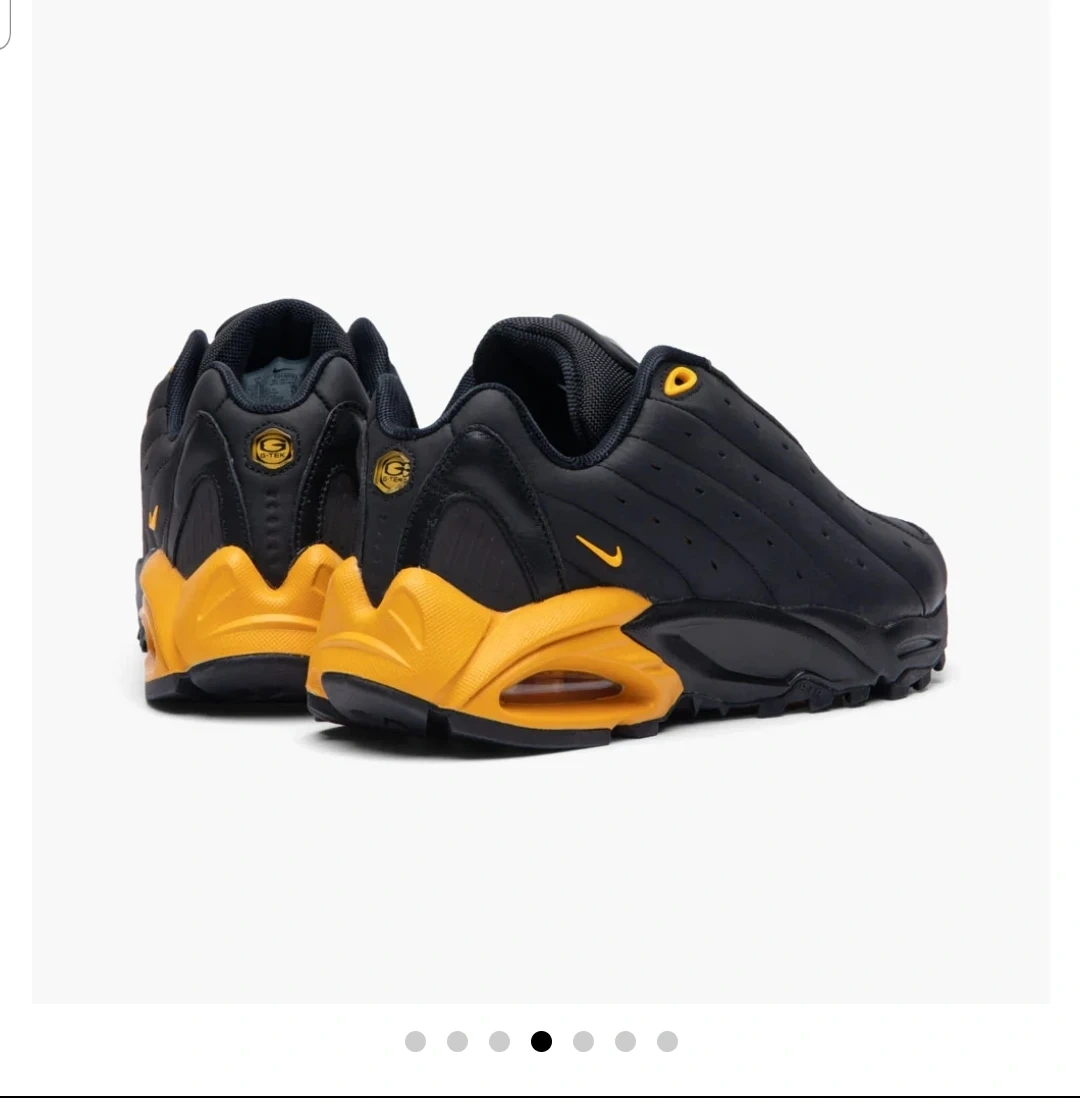Screen dimensions: 1080x1105
Task: Show the sixth image via its dot
Action: pyautogui.click(x=625, y=1042)
